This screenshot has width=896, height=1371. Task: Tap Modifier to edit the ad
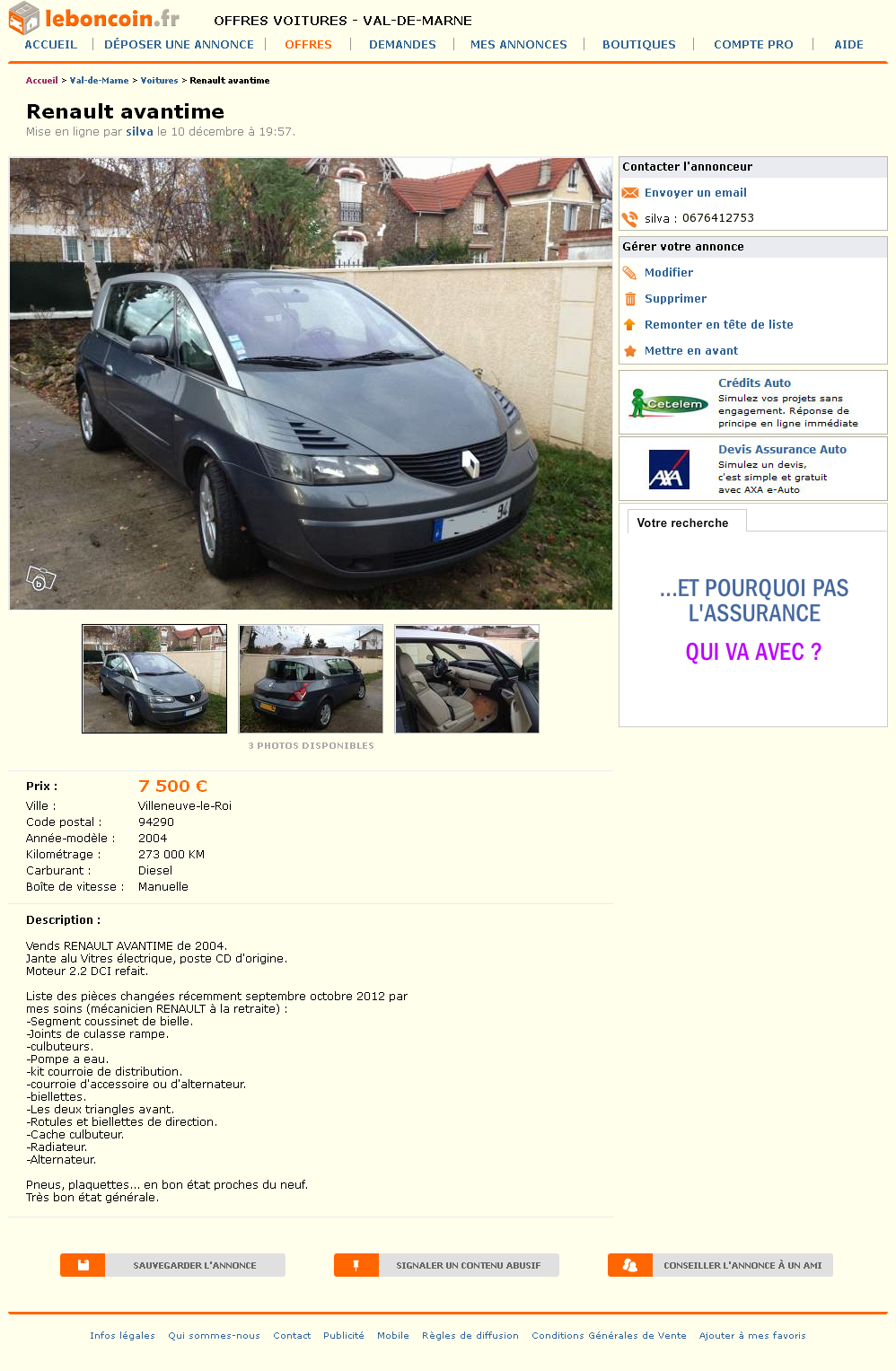coord(668,272)
